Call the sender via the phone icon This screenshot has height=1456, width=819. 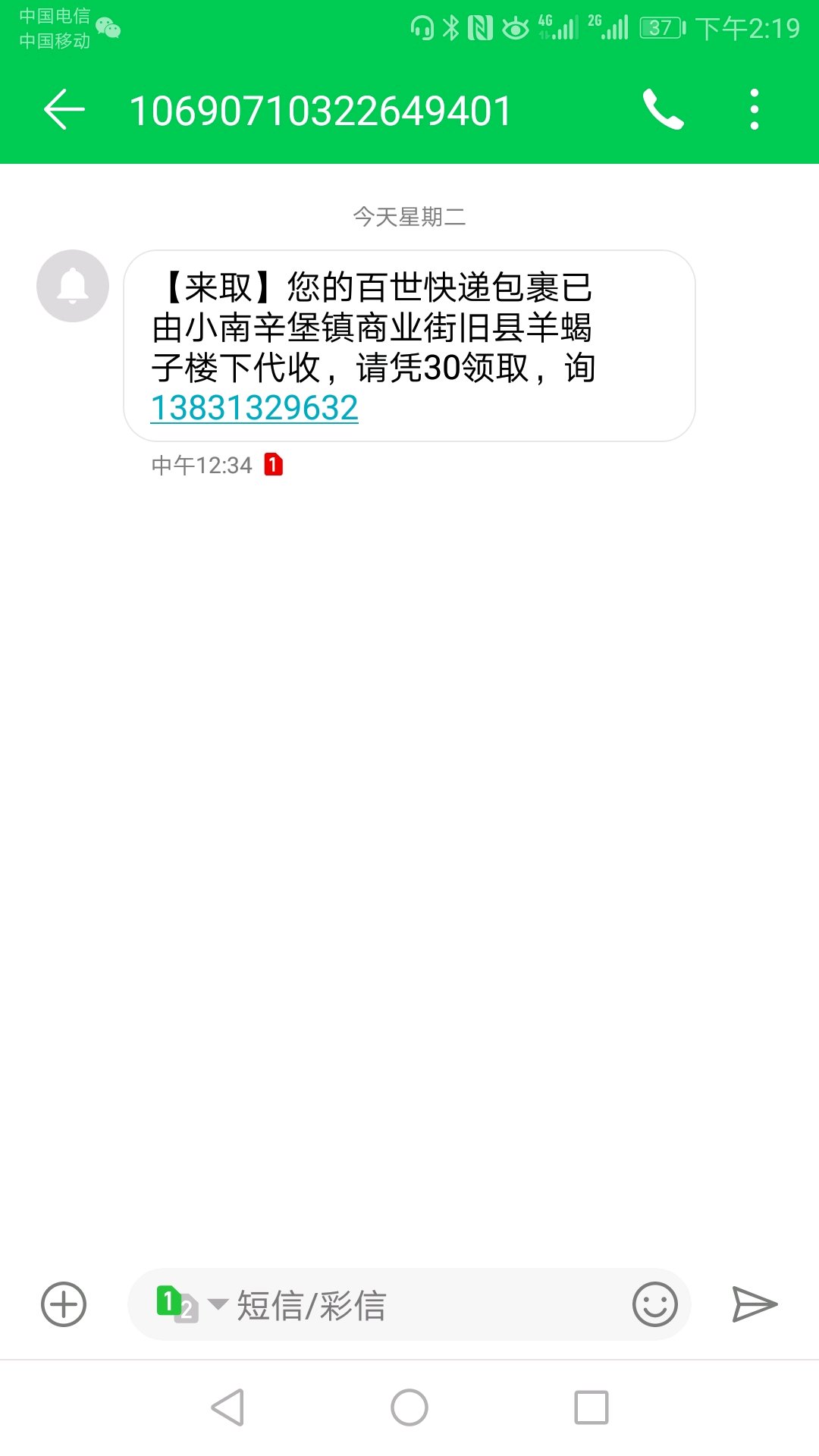point(664,110)
